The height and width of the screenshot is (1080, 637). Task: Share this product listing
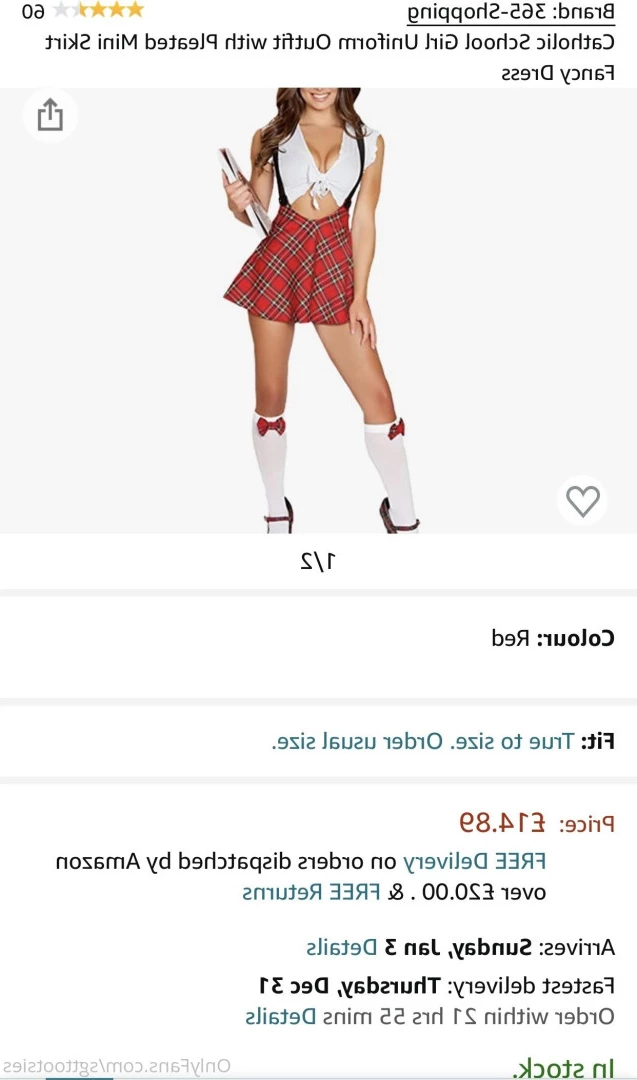pyautogui.click(x=50, y=115)
